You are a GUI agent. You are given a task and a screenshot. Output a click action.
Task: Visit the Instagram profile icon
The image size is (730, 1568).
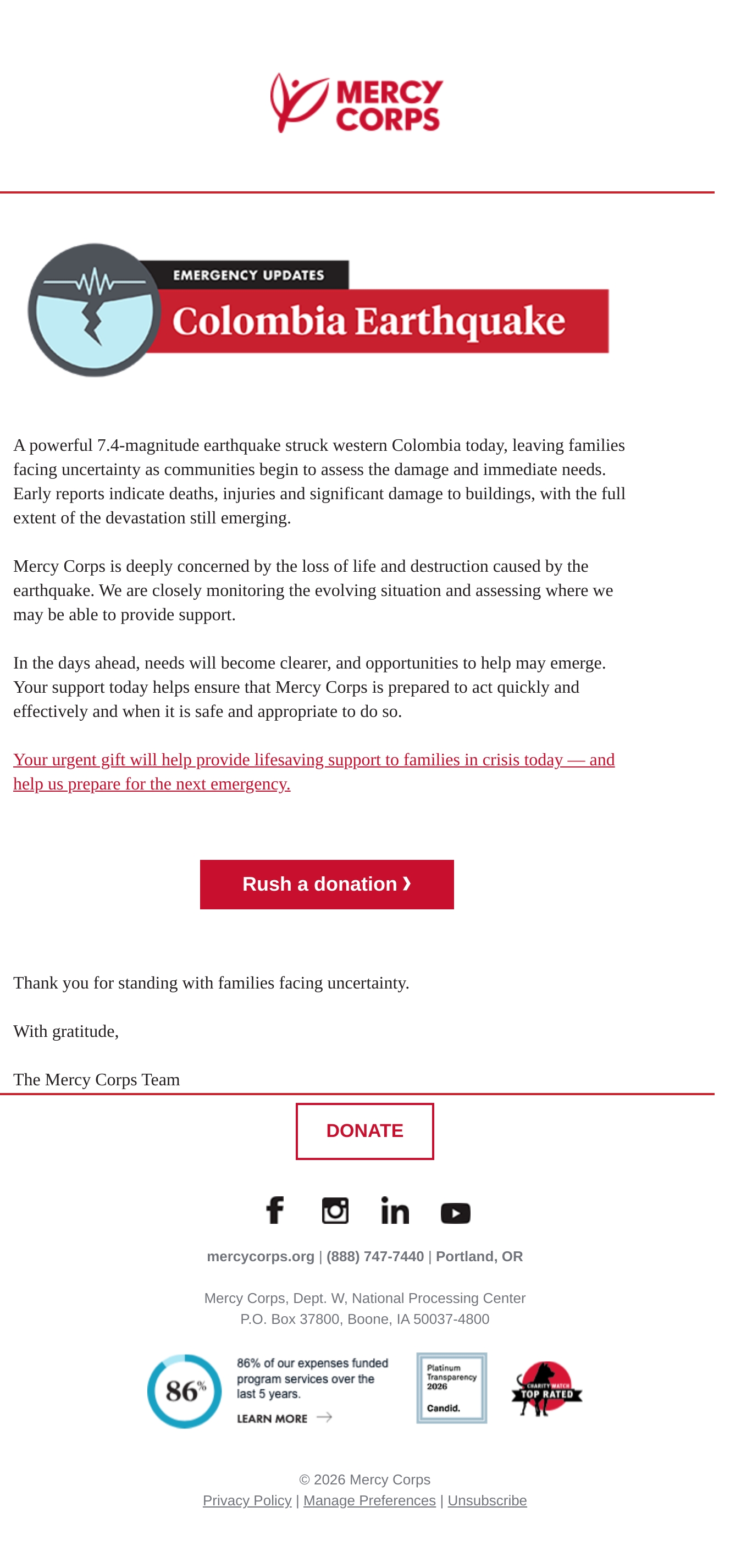pyautogui.click(x=335, y=1210)
